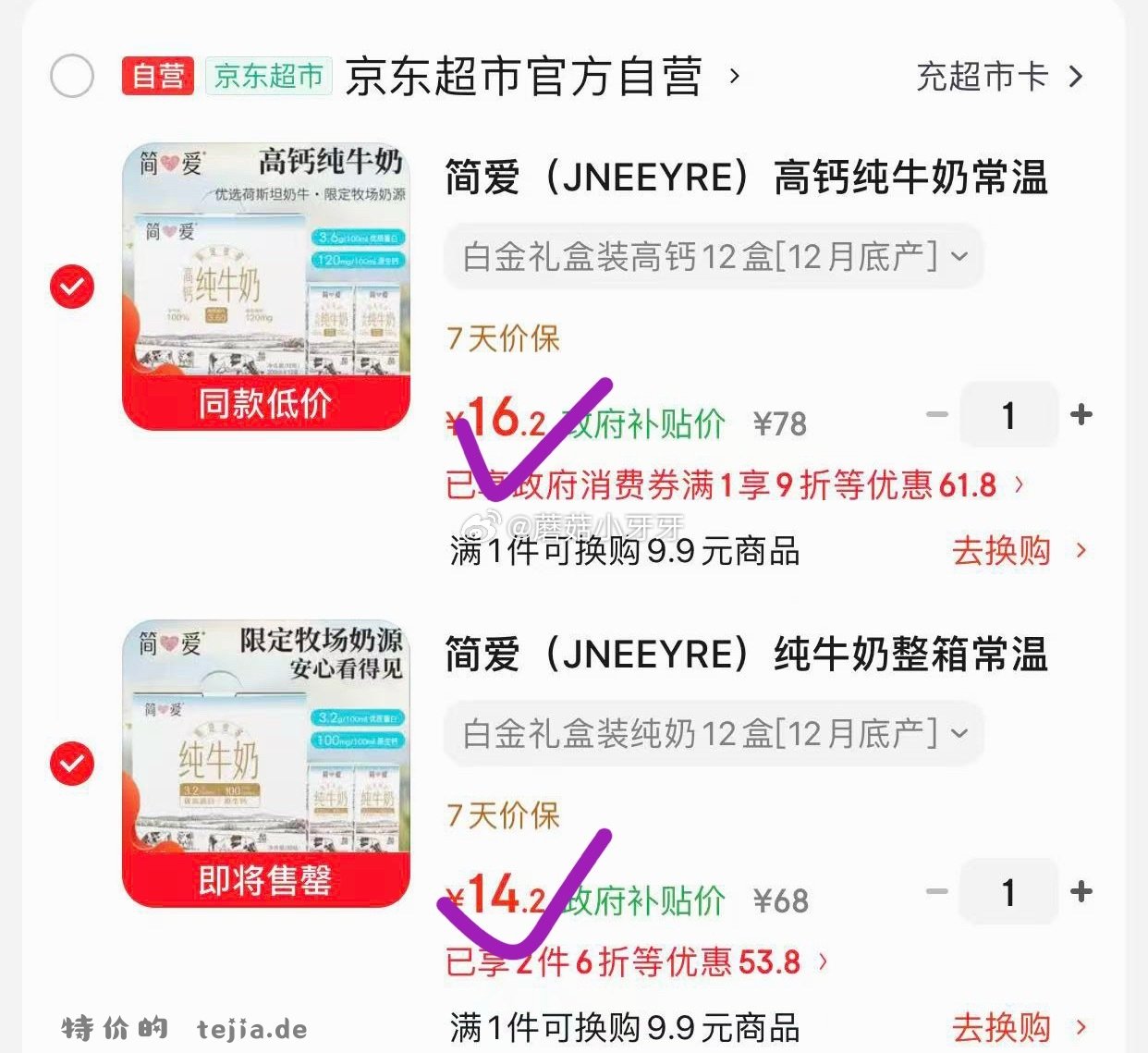Expand 白金礼盒装纯奶12盒 spec dropdown

pos(713,733)
